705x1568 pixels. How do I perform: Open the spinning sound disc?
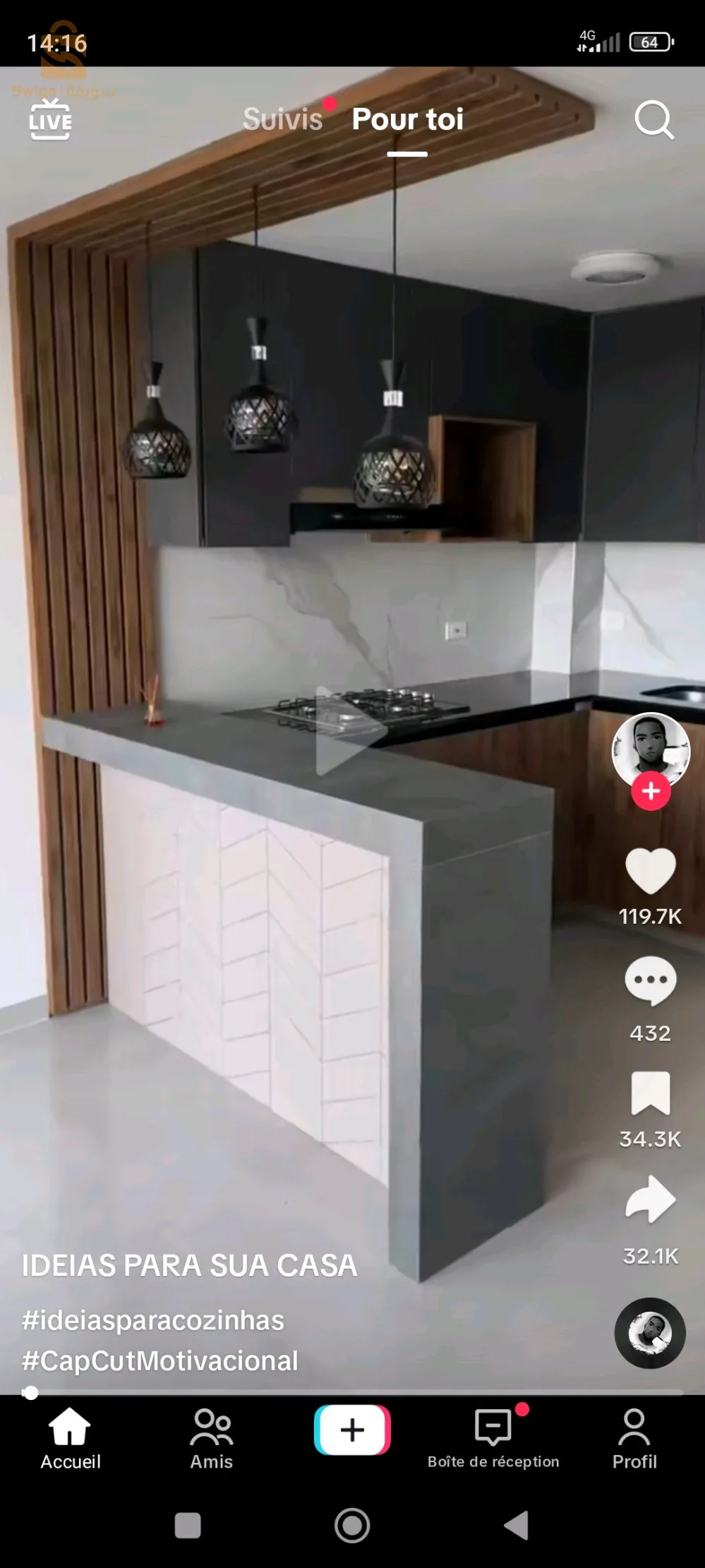(x=650, y=1332)
